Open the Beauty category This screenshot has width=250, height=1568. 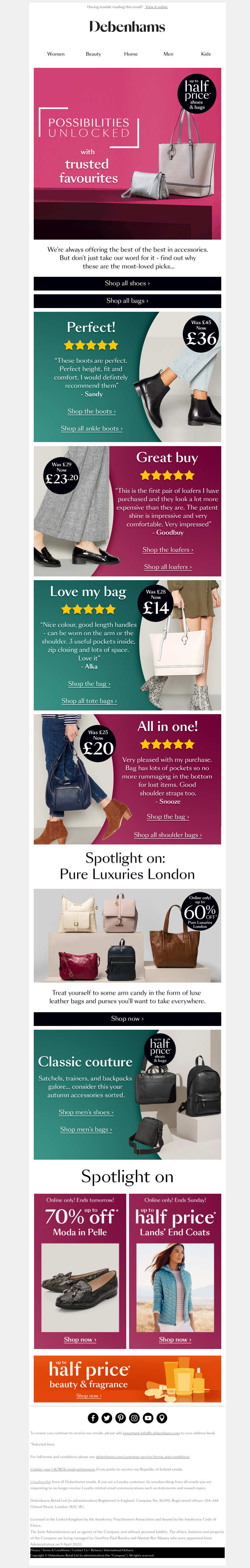pyautogui.click(x=93, y=54)
